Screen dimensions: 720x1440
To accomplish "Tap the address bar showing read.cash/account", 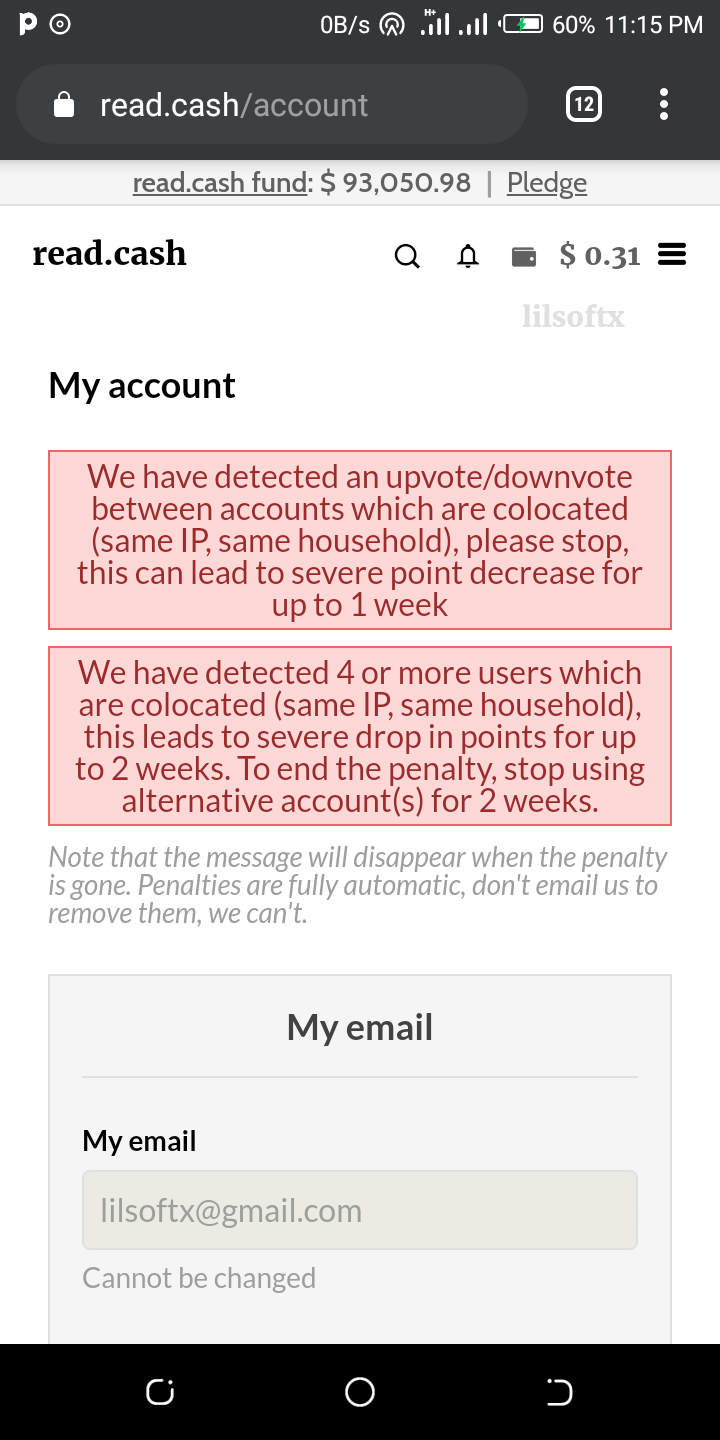I will 271,104.
